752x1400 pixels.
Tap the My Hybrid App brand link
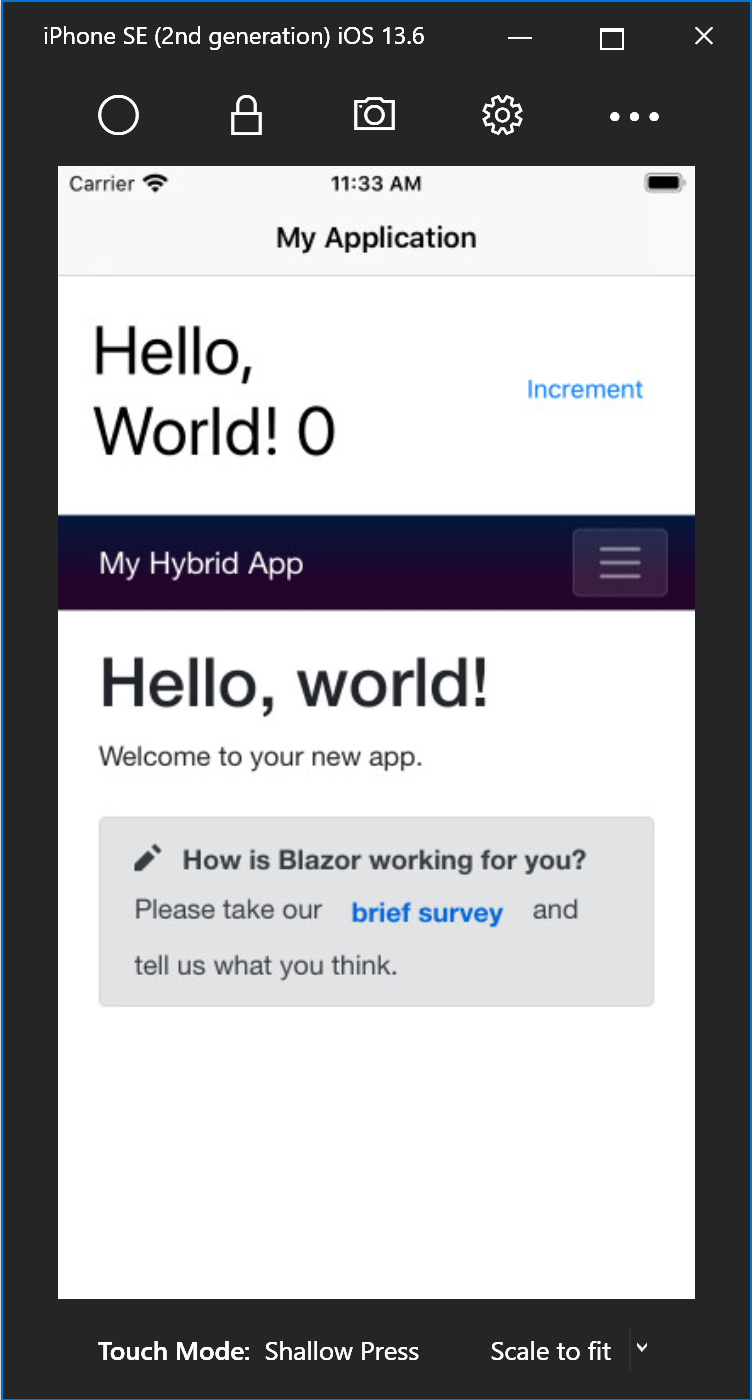click(201, 563)
